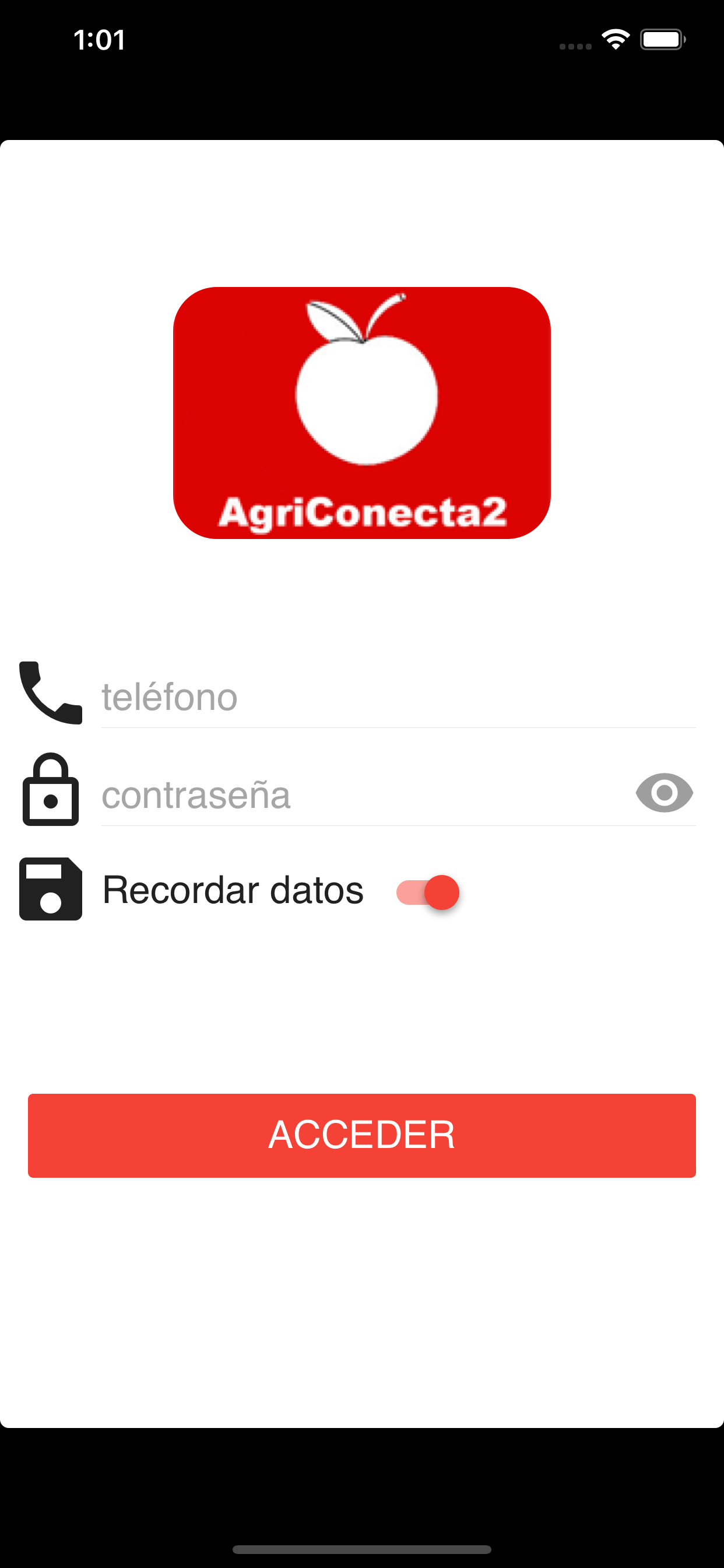Click the clock showing 1:01

coord(99,40)
